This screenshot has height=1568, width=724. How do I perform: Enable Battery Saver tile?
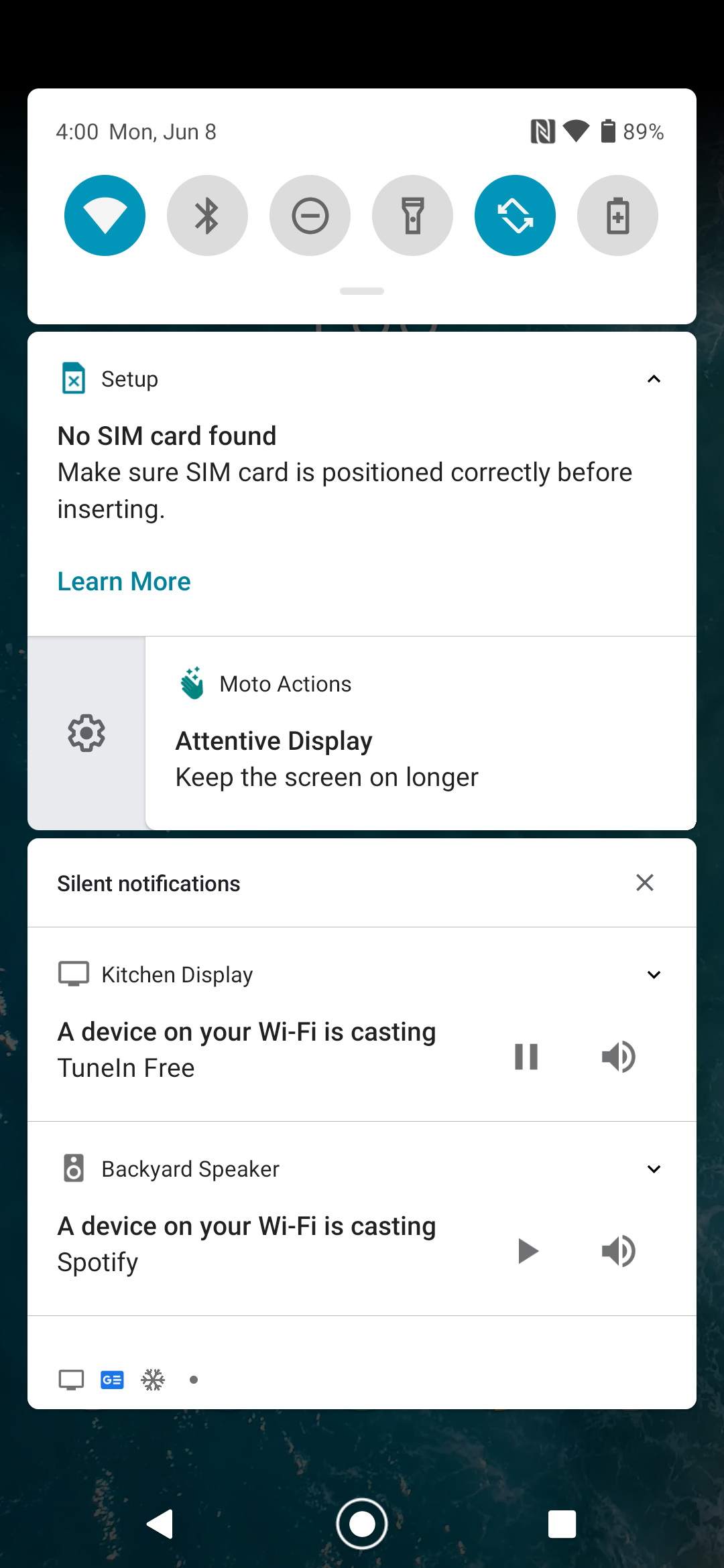pos(617,215)
